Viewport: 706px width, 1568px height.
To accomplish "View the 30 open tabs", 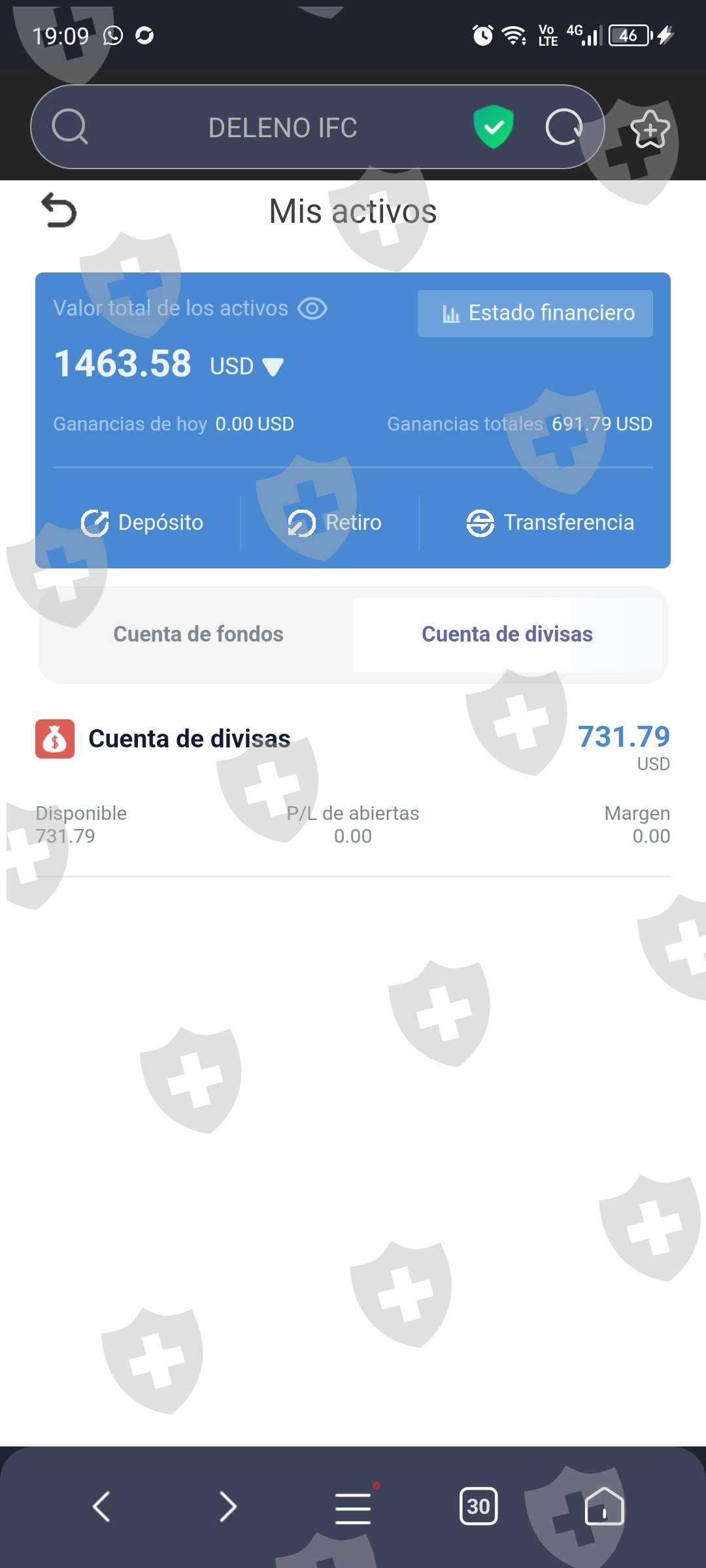I will 479,1507.
